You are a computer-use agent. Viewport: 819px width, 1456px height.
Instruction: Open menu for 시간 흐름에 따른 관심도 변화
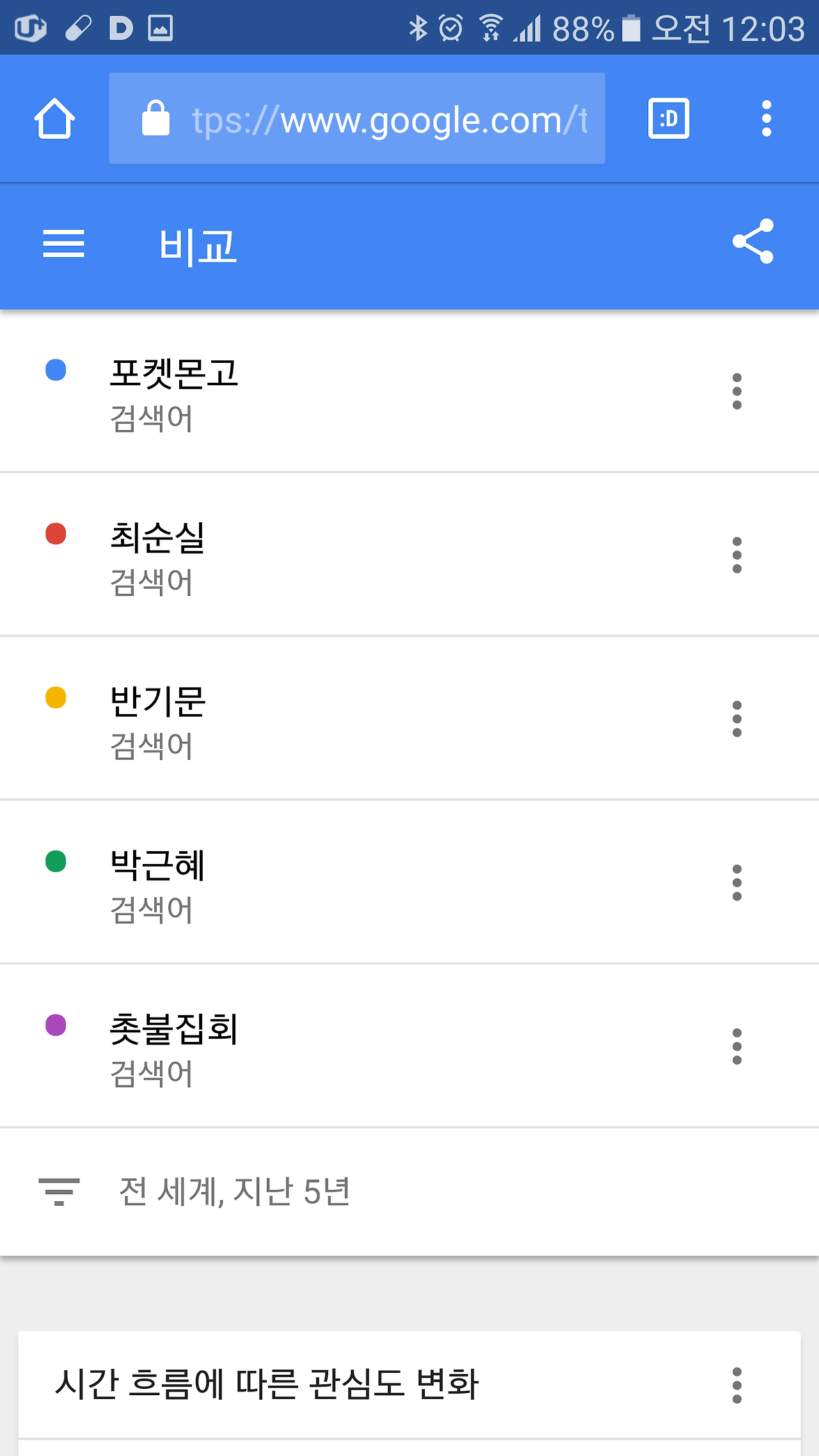pyautogui.click(x=736, y=1386)
